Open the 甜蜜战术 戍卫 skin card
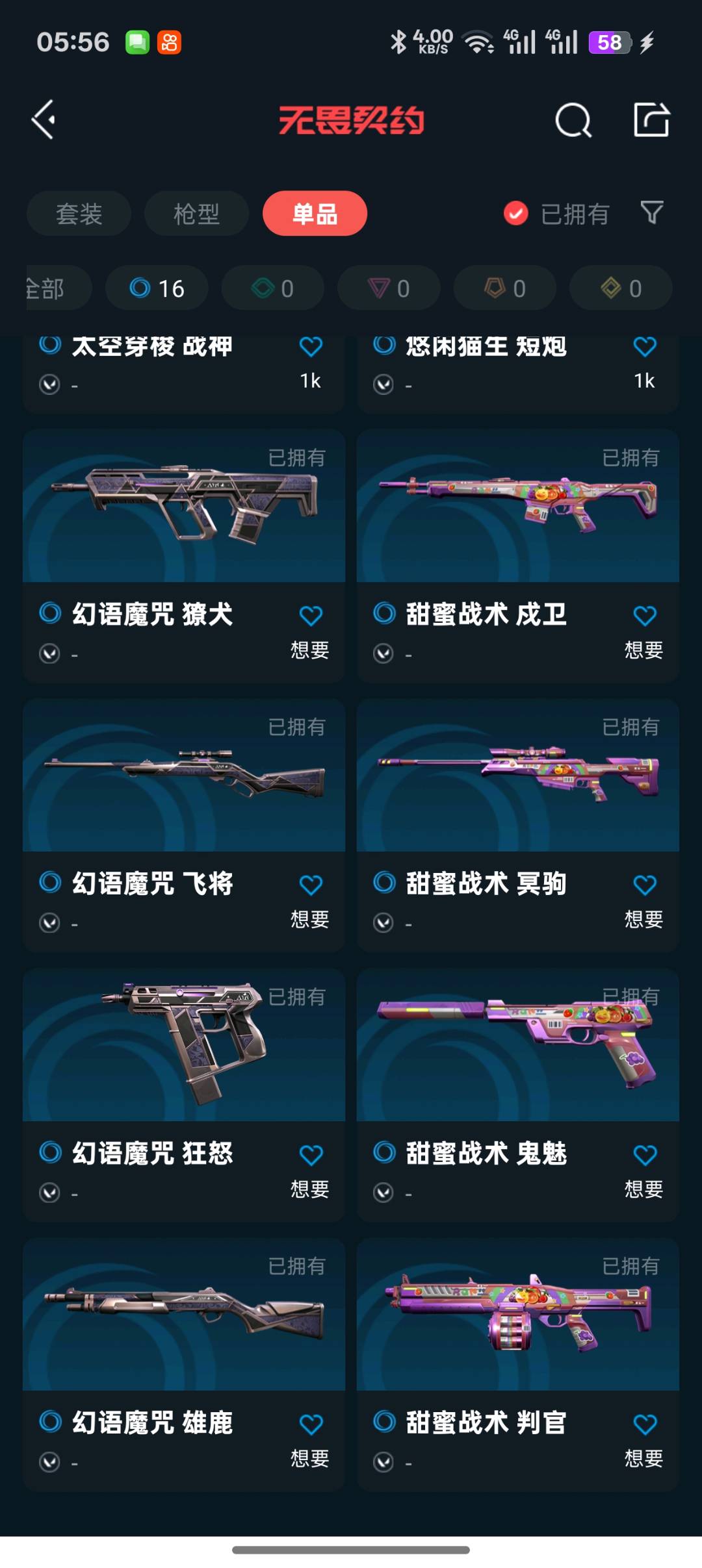702x1568 pixels. coord(518,555)
